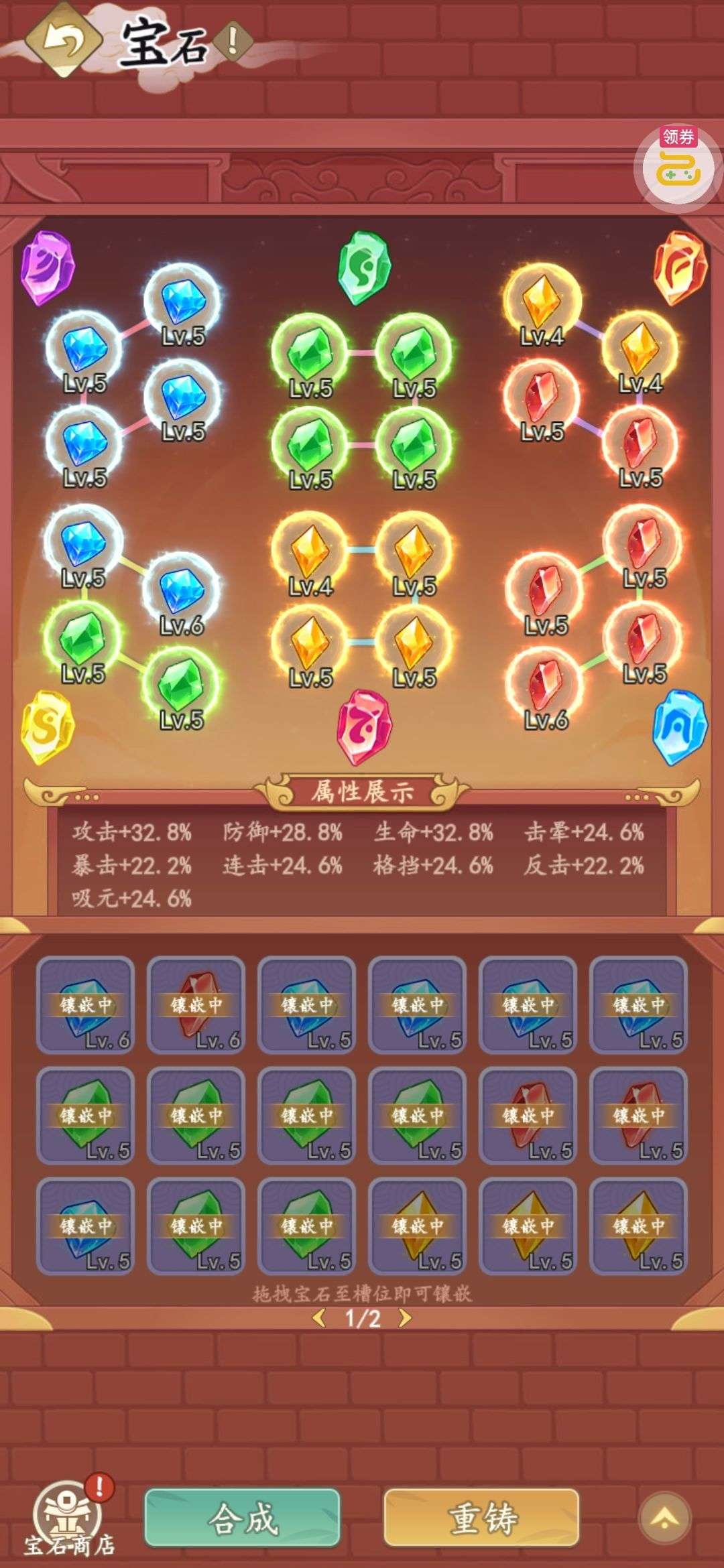Expand the up-arrow button at bottom right

click(x=664, y=1518)
